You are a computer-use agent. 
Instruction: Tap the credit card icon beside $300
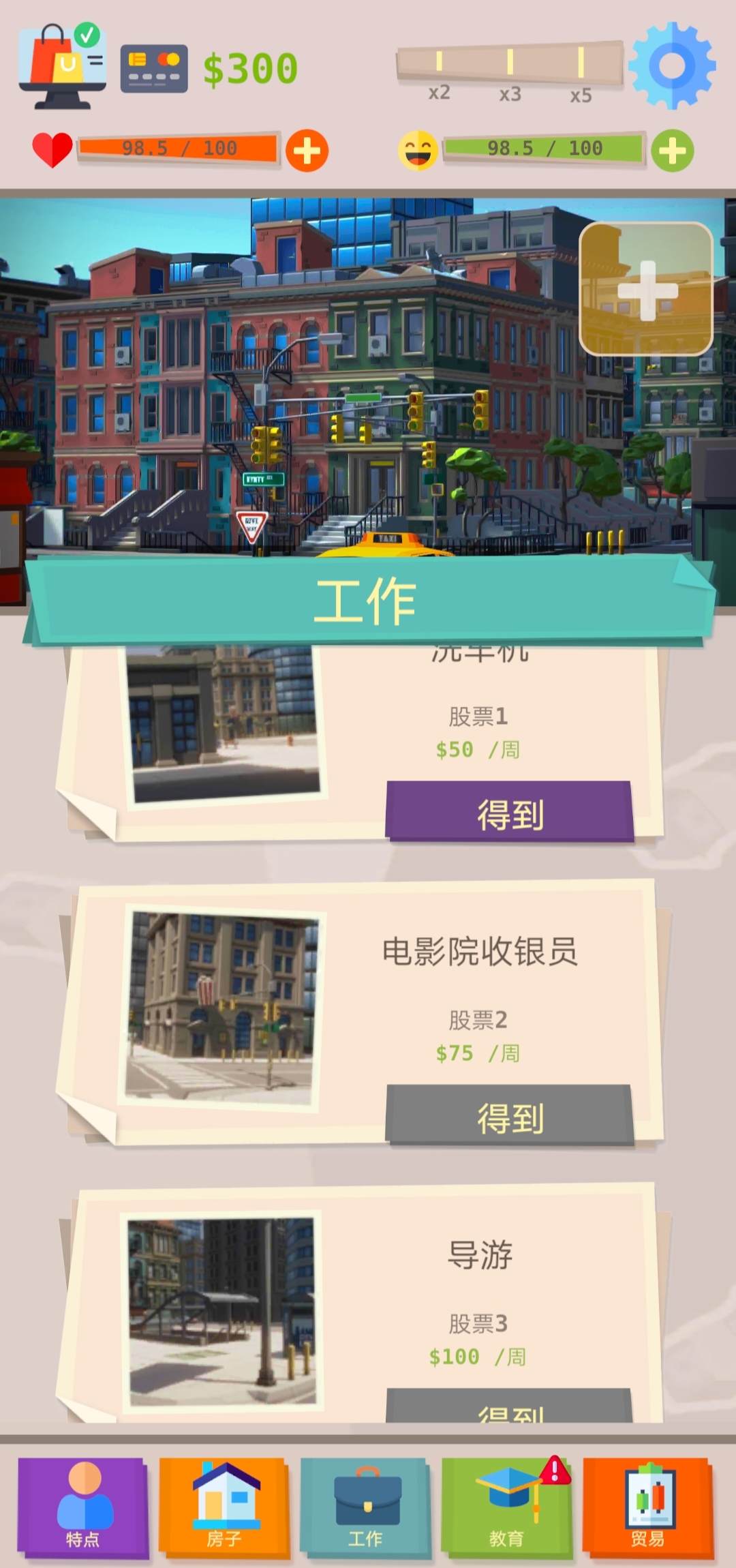coord(154,68)
